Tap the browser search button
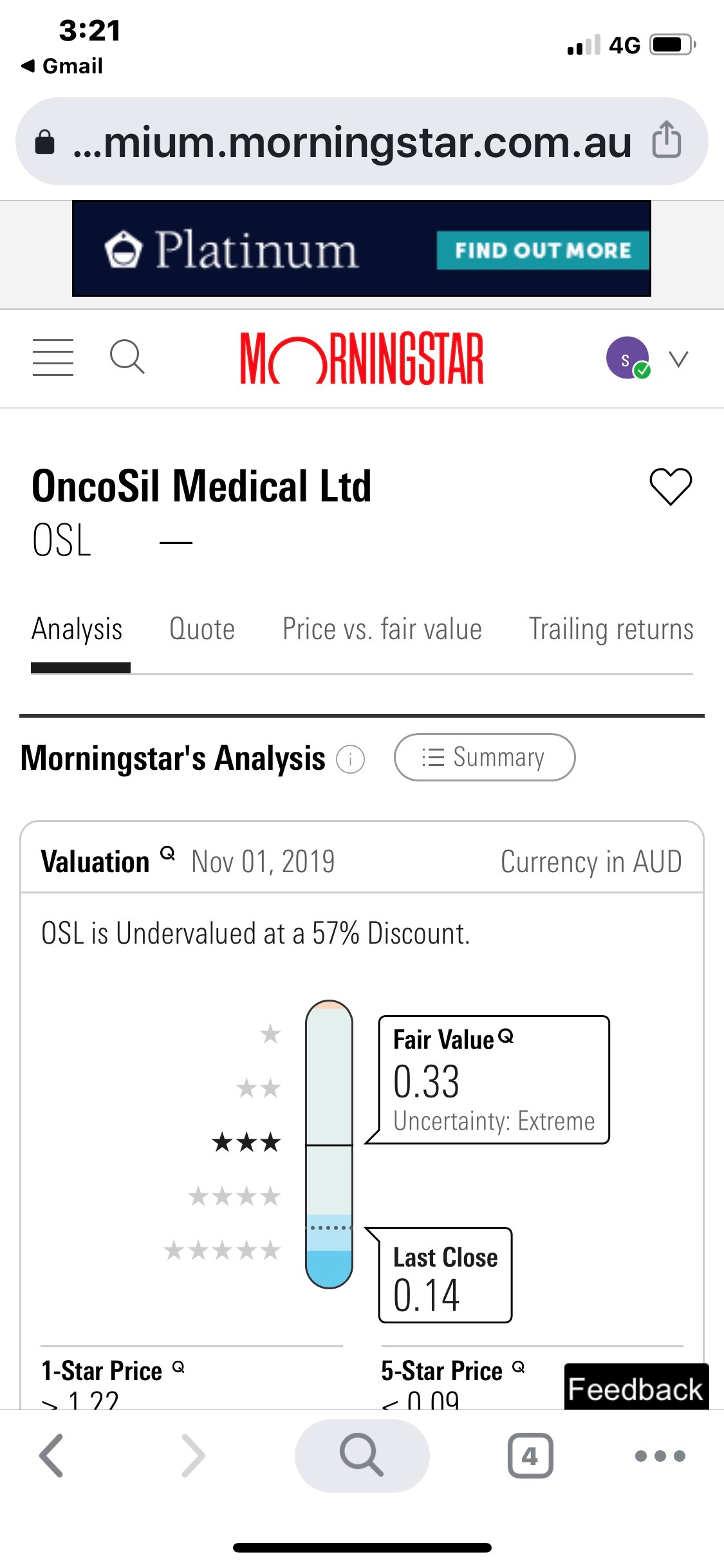This screenshot has height=1568, width=724. [362, 1455]
